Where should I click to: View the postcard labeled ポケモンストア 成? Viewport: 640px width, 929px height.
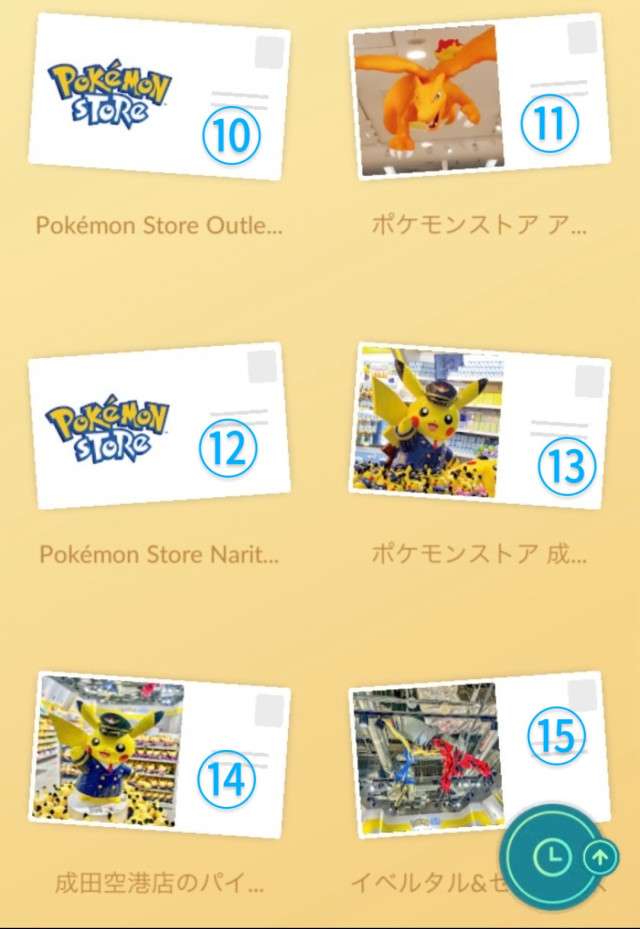coord(479,425)
